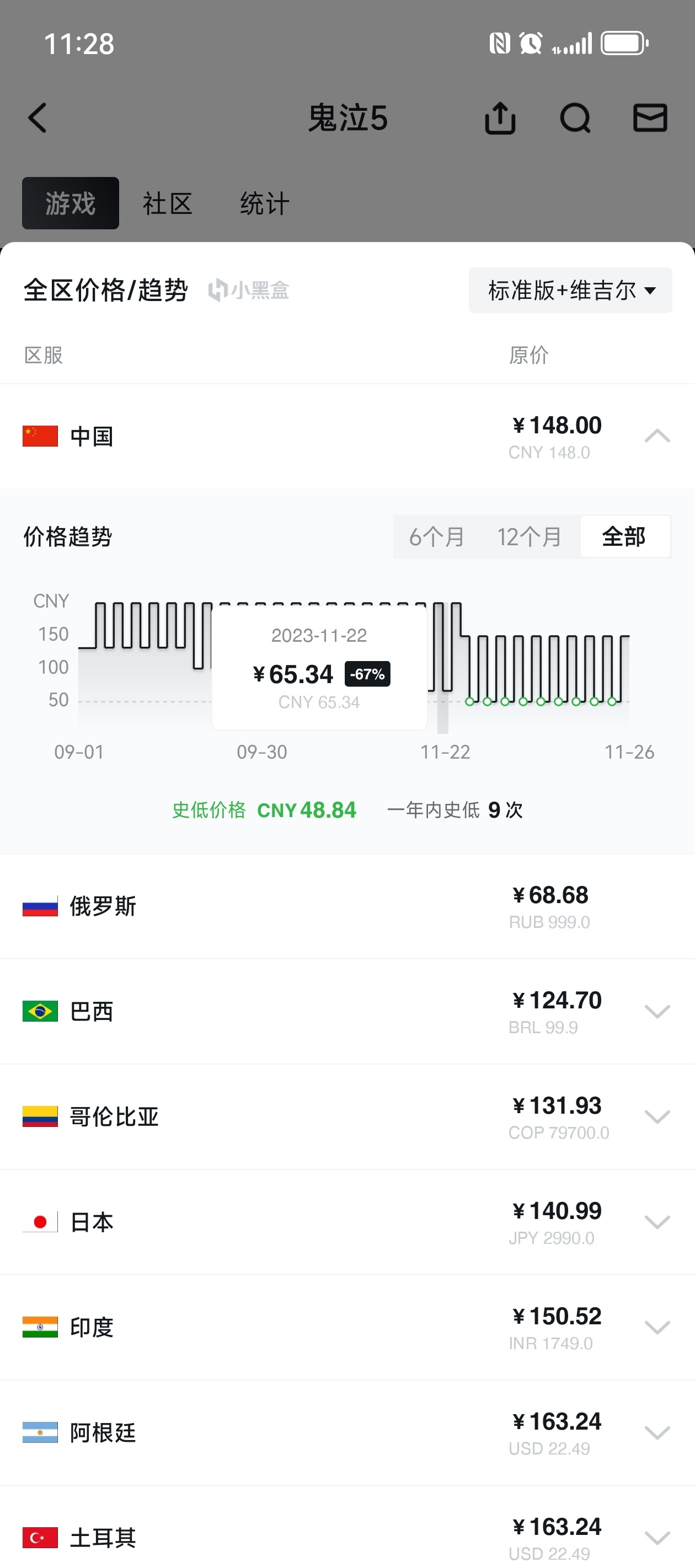Switch to the 统计 tab
The image size is (695, 1568).
[264, 203]
